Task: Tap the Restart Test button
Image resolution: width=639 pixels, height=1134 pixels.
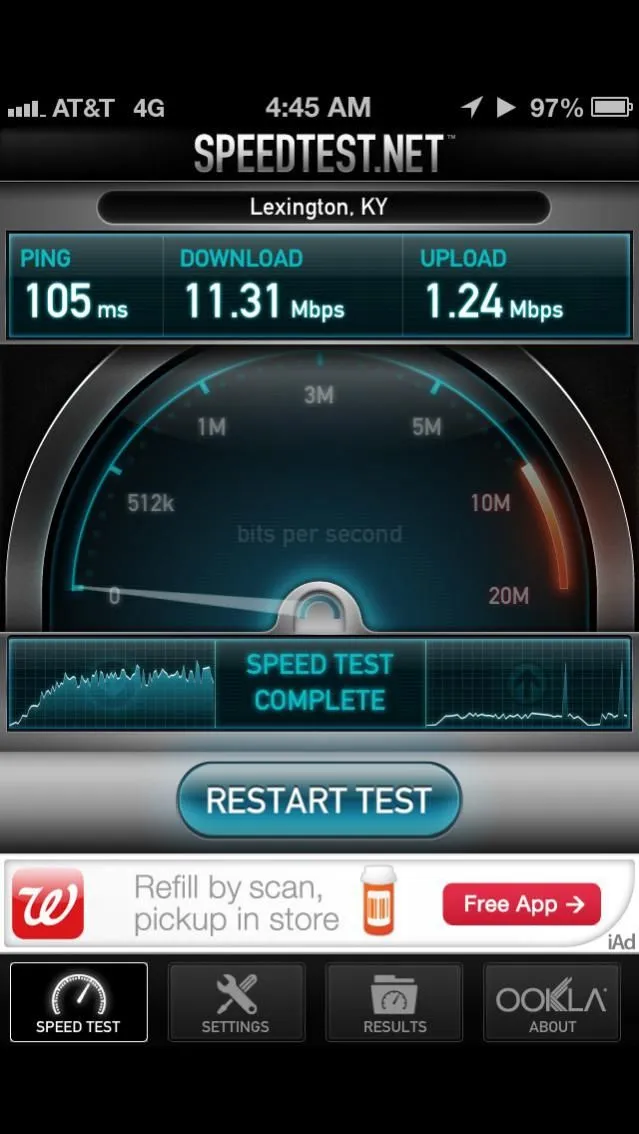Action: 318,800
